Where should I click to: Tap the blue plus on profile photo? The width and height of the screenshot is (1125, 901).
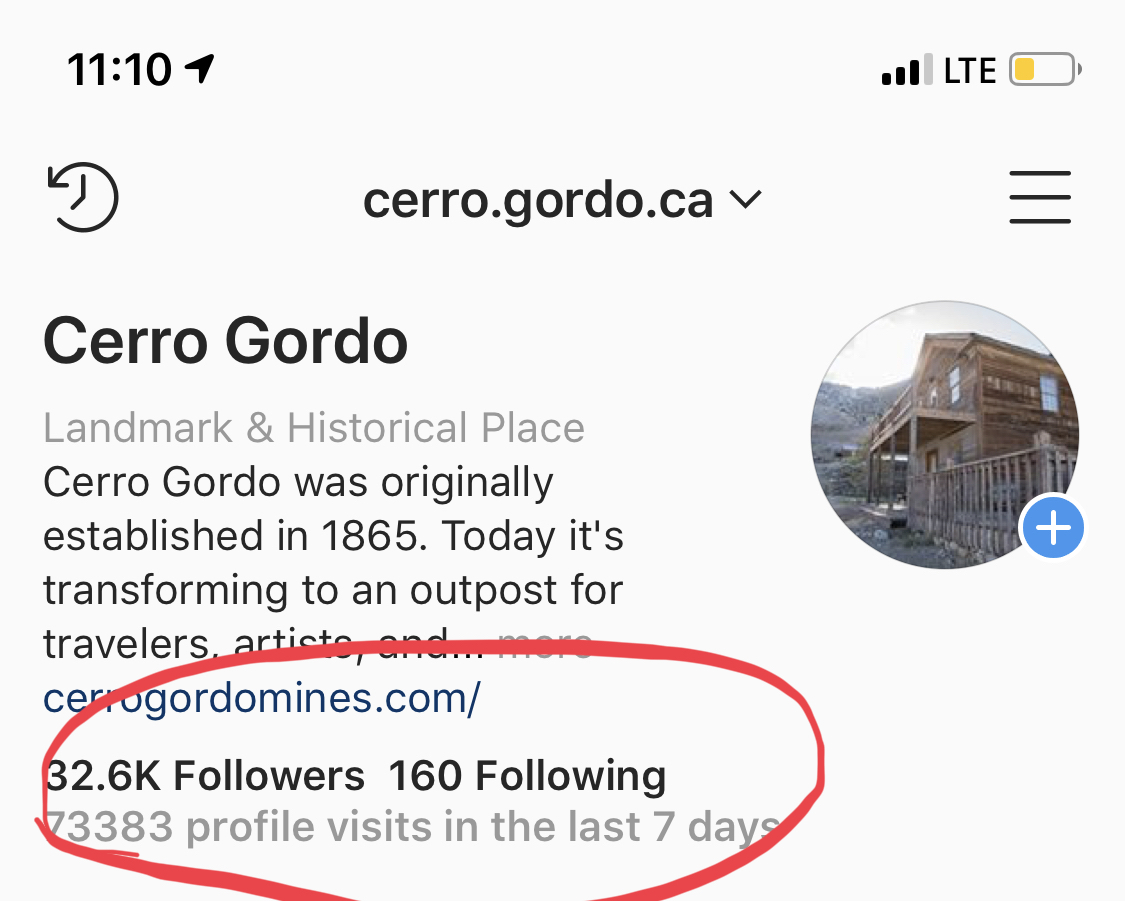pyautogui.click(x=1053, y=527)
